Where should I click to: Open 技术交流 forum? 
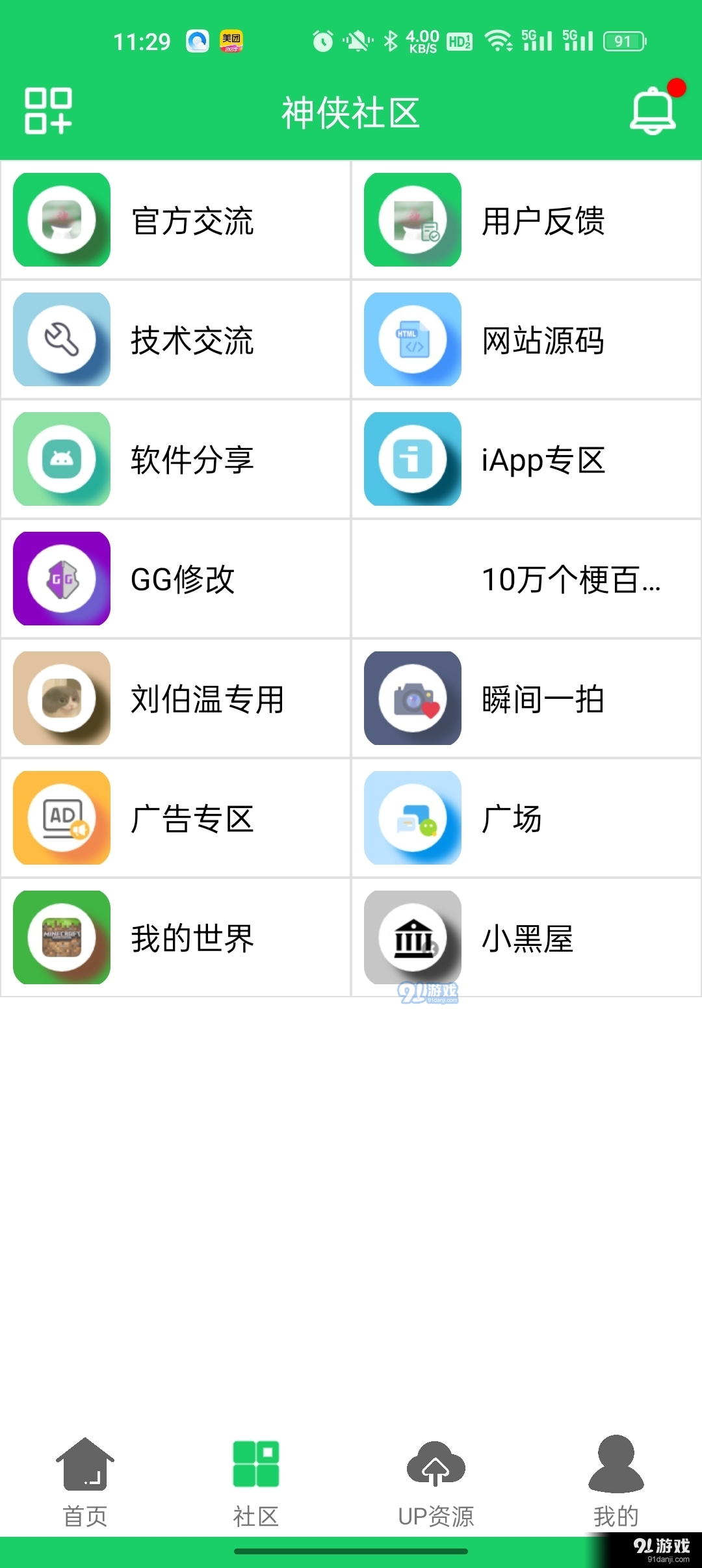[x=175, y=340]
